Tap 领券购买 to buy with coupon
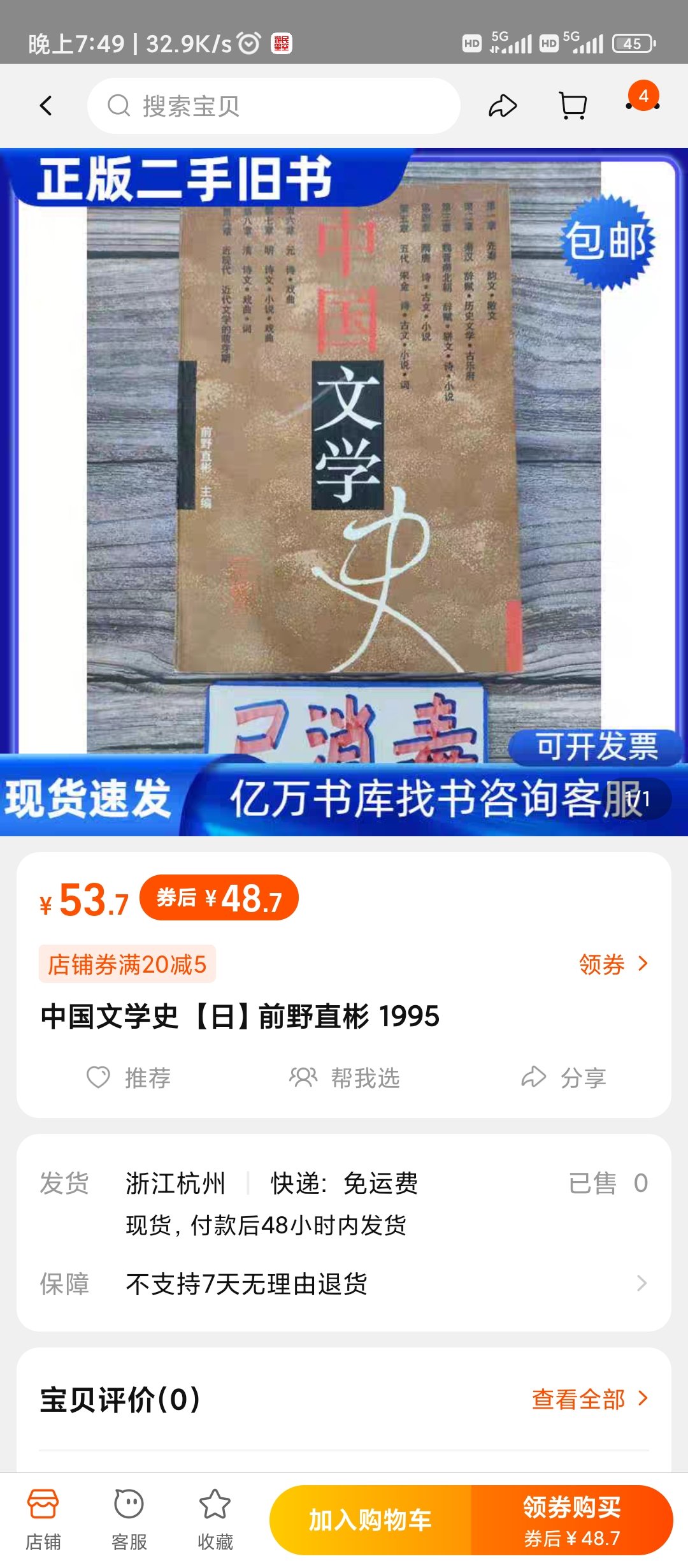The image size is (688, 1568). (x=572, y=1520)
